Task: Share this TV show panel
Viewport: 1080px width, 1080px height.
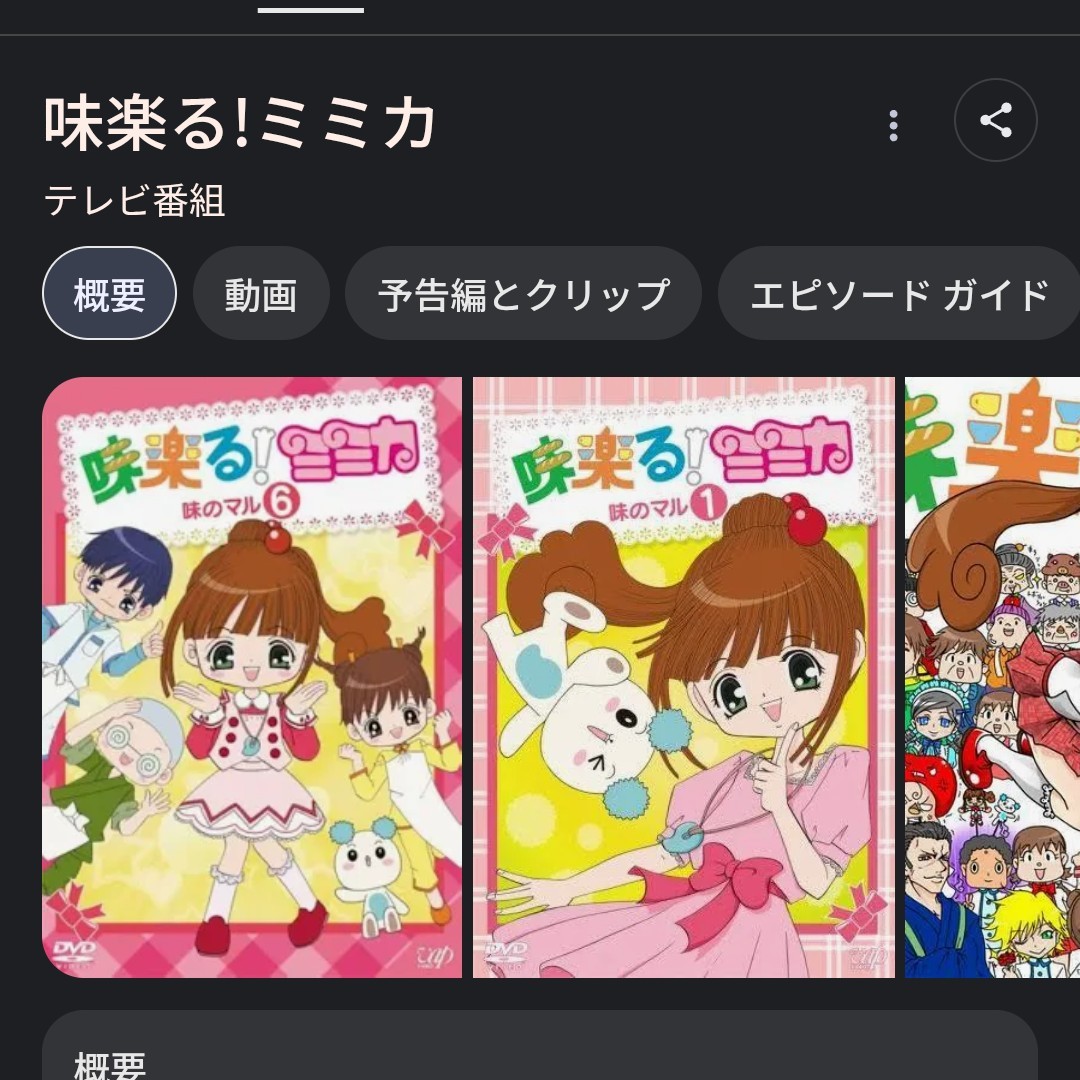Action: click(x=995, y=121)
